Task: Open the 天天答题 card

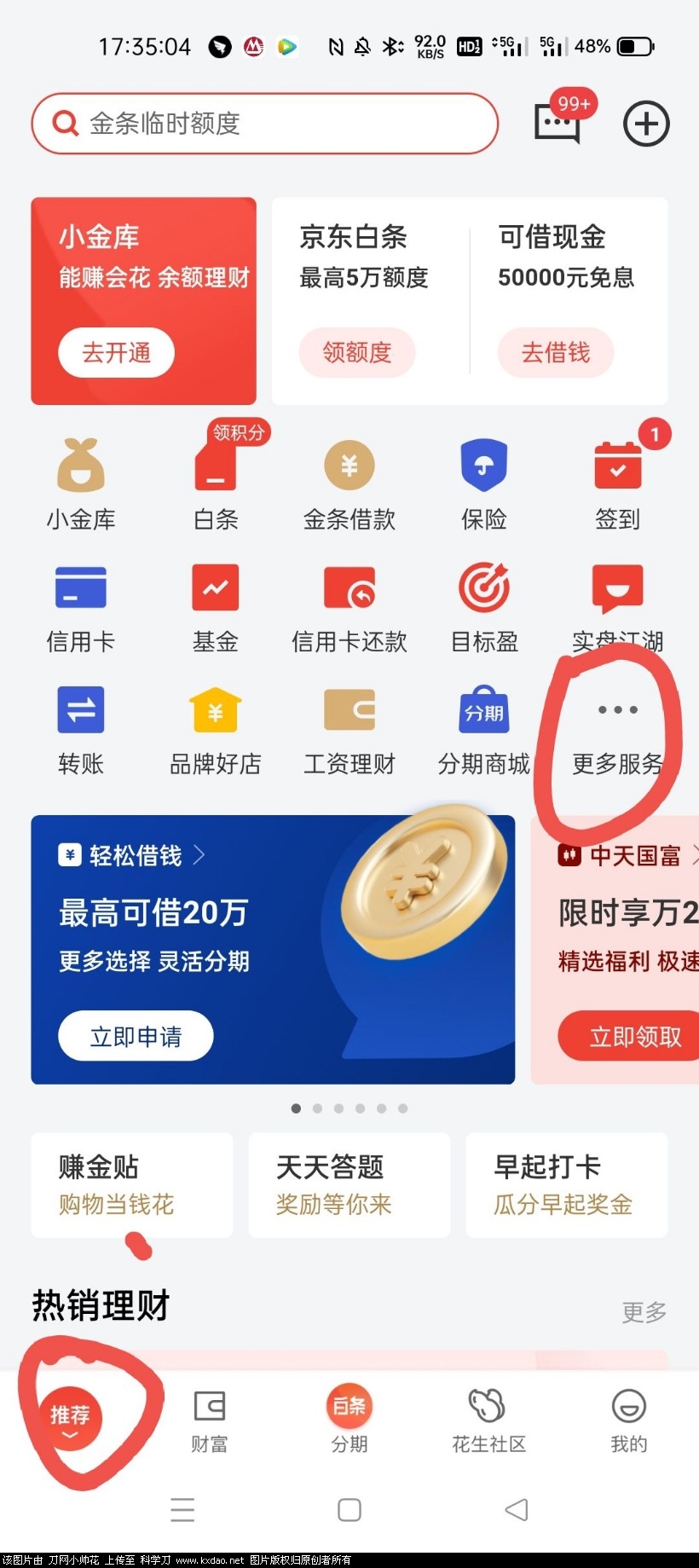Action: [x=349, y=1184]
